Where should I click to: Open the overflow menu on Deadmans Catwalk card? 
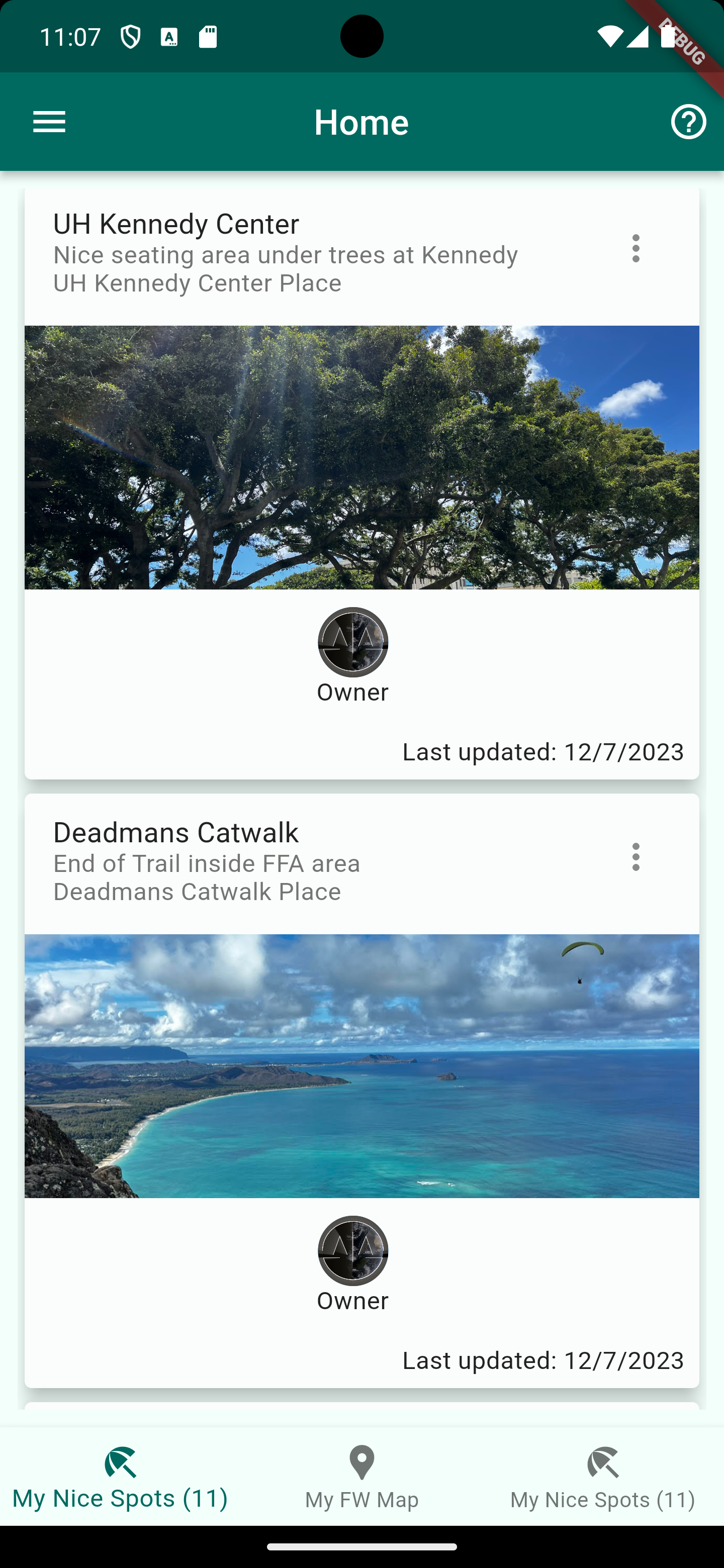pos(636,857)
